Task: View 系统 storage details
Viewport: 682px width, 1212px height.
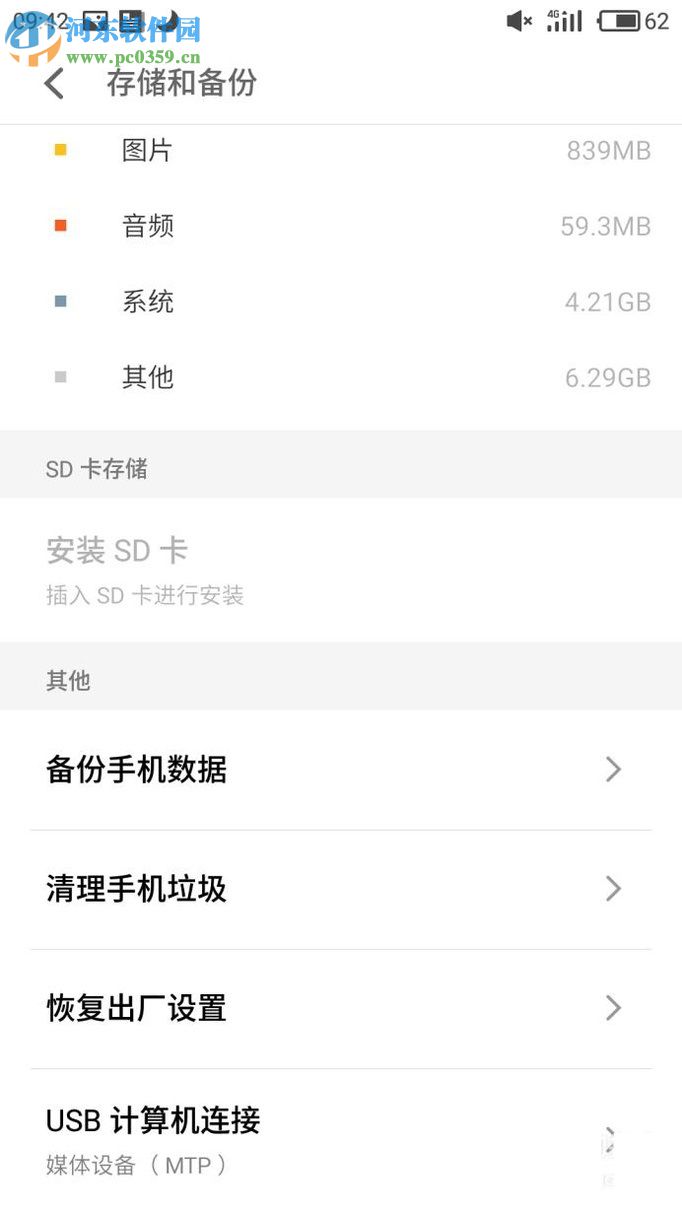Action: tap(340, 301)
